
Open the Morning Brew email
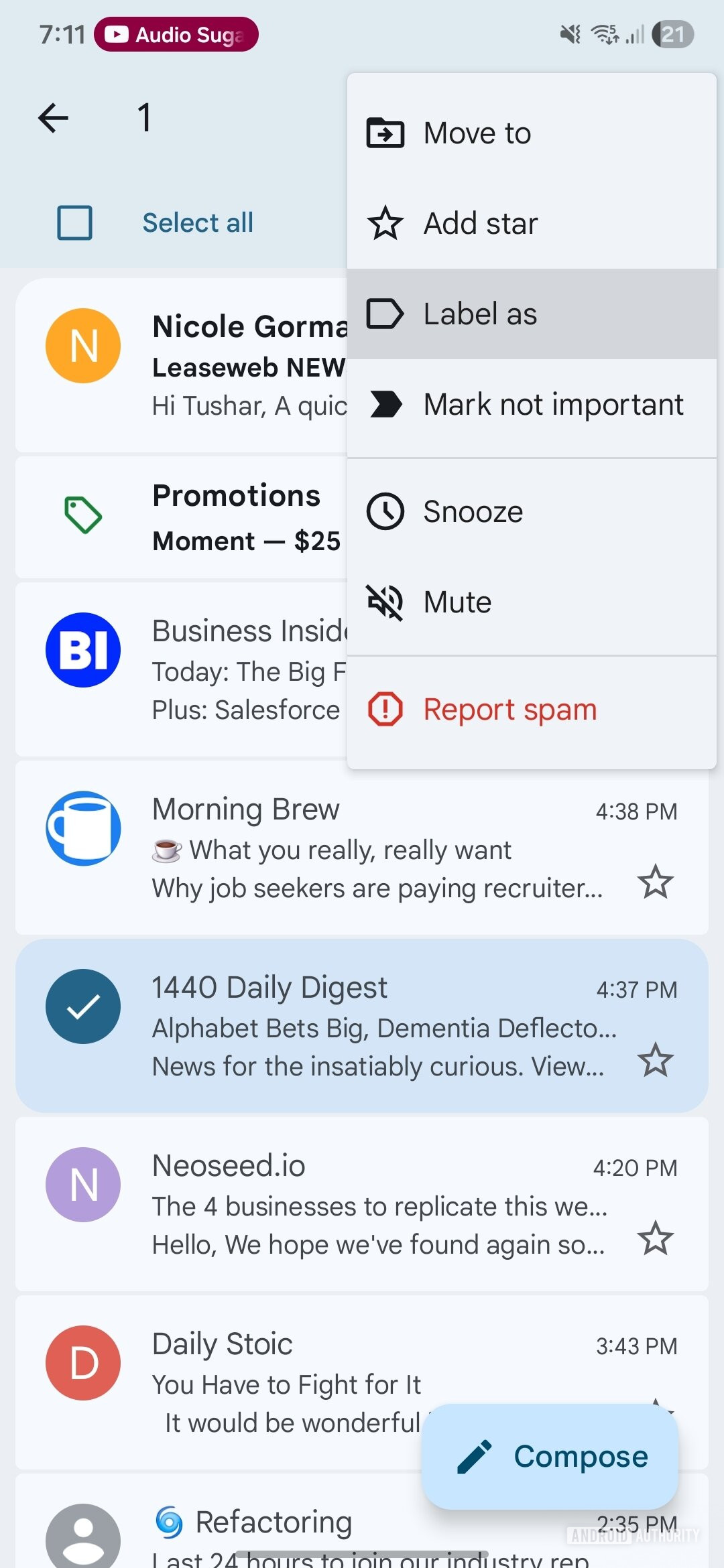point(375,847)
